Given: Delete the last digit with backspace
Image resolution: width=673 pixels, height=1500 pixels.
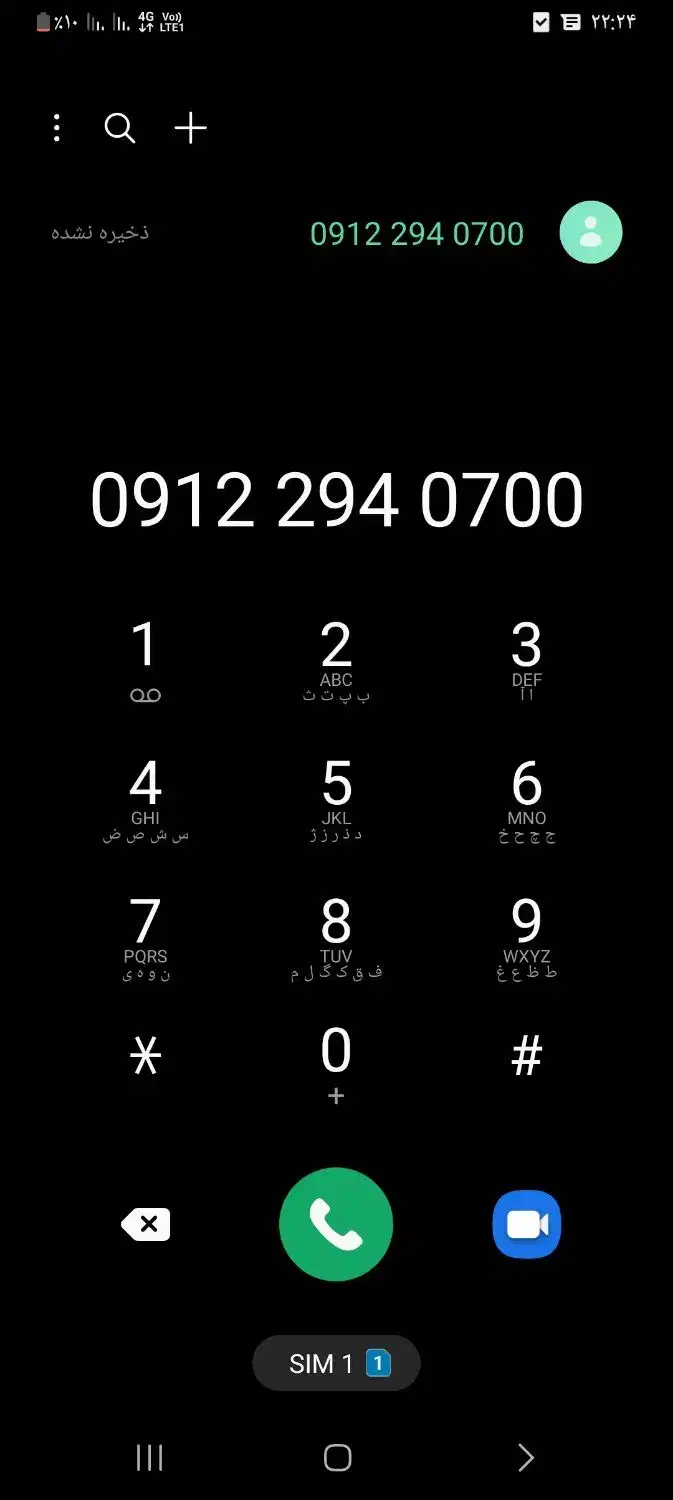Looking at the screenshot, I should pos(146,1225).
